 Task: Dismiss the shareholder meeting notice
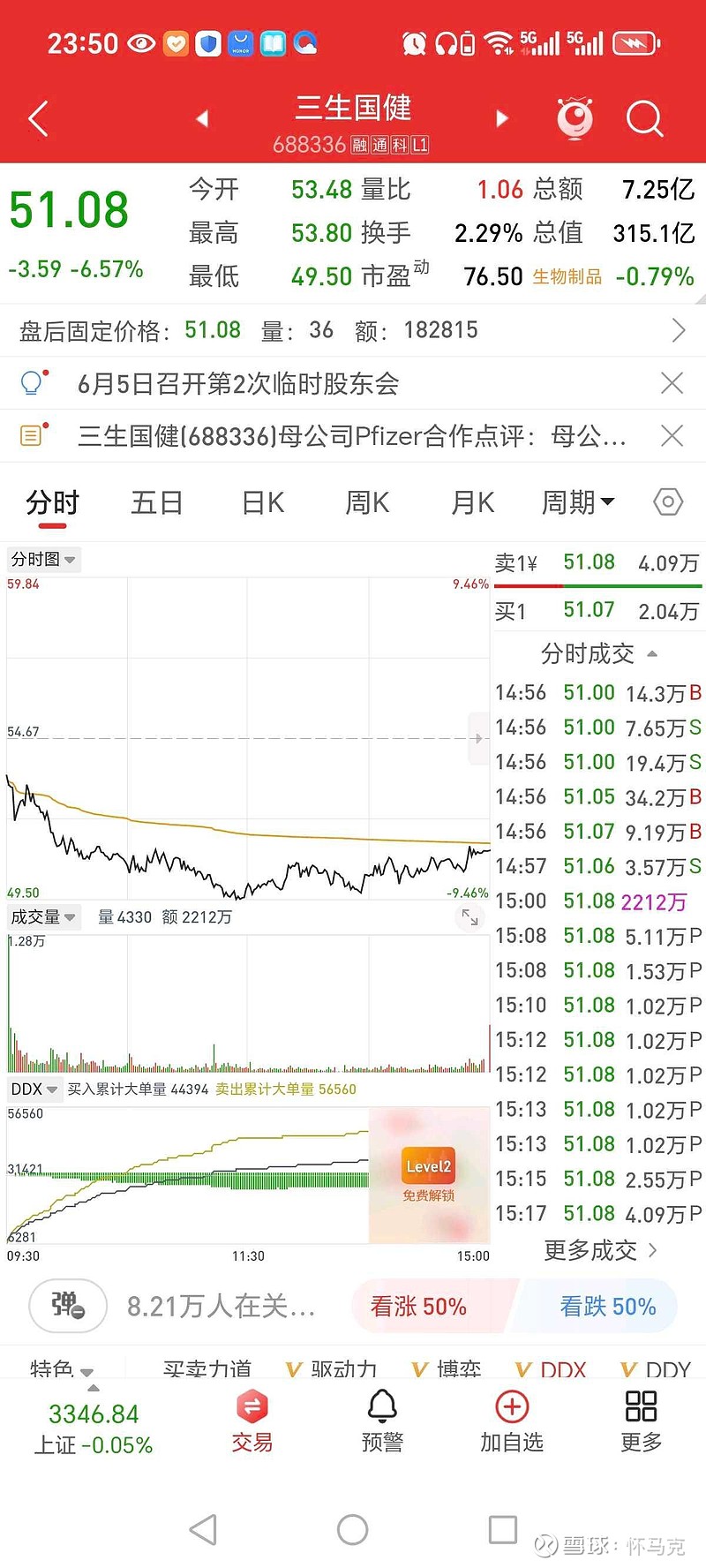coord(672,383)
